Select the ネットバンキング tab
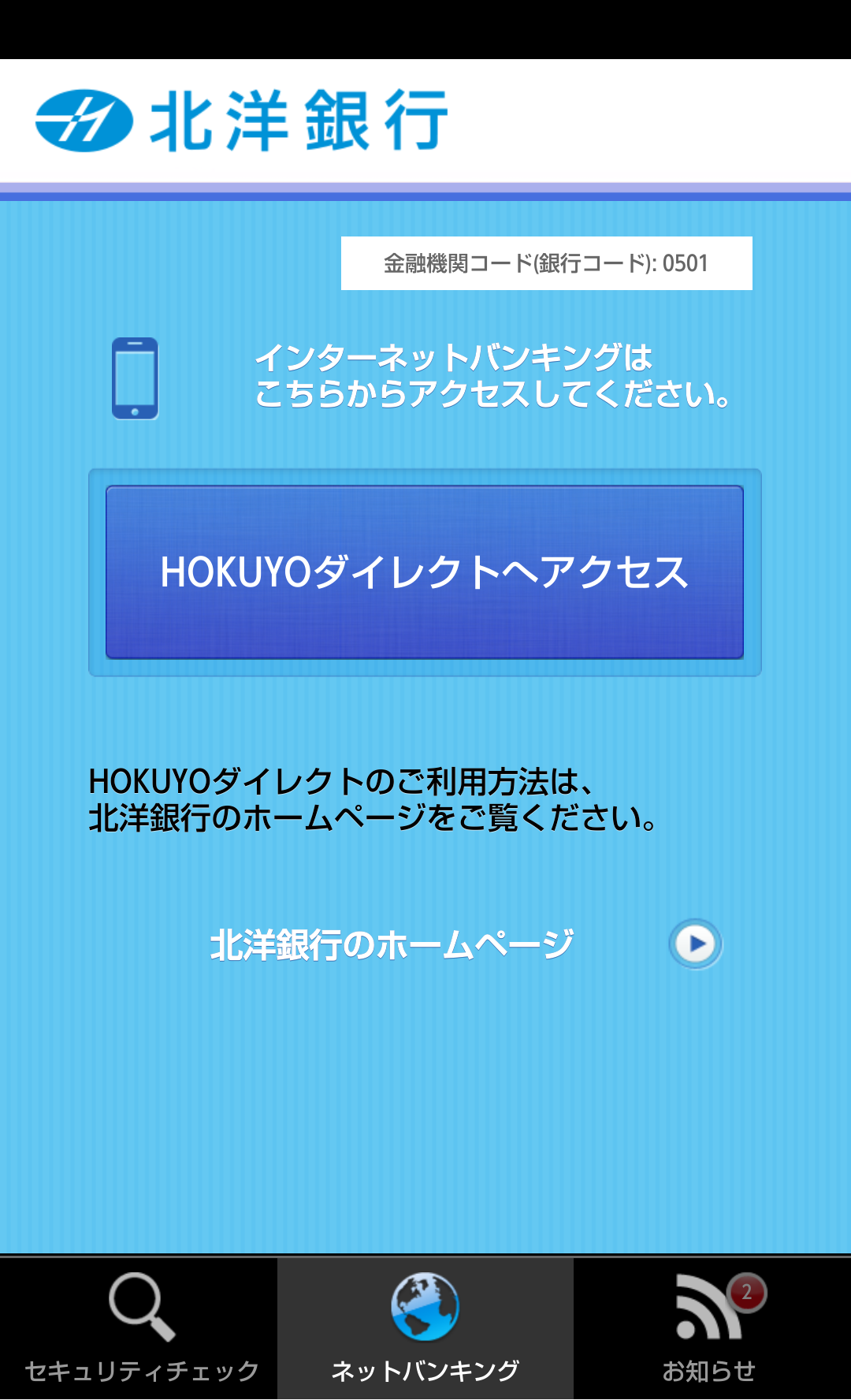Image resolution: width=851 pixels, height=1400 pixels. (x=425, y=1329)
